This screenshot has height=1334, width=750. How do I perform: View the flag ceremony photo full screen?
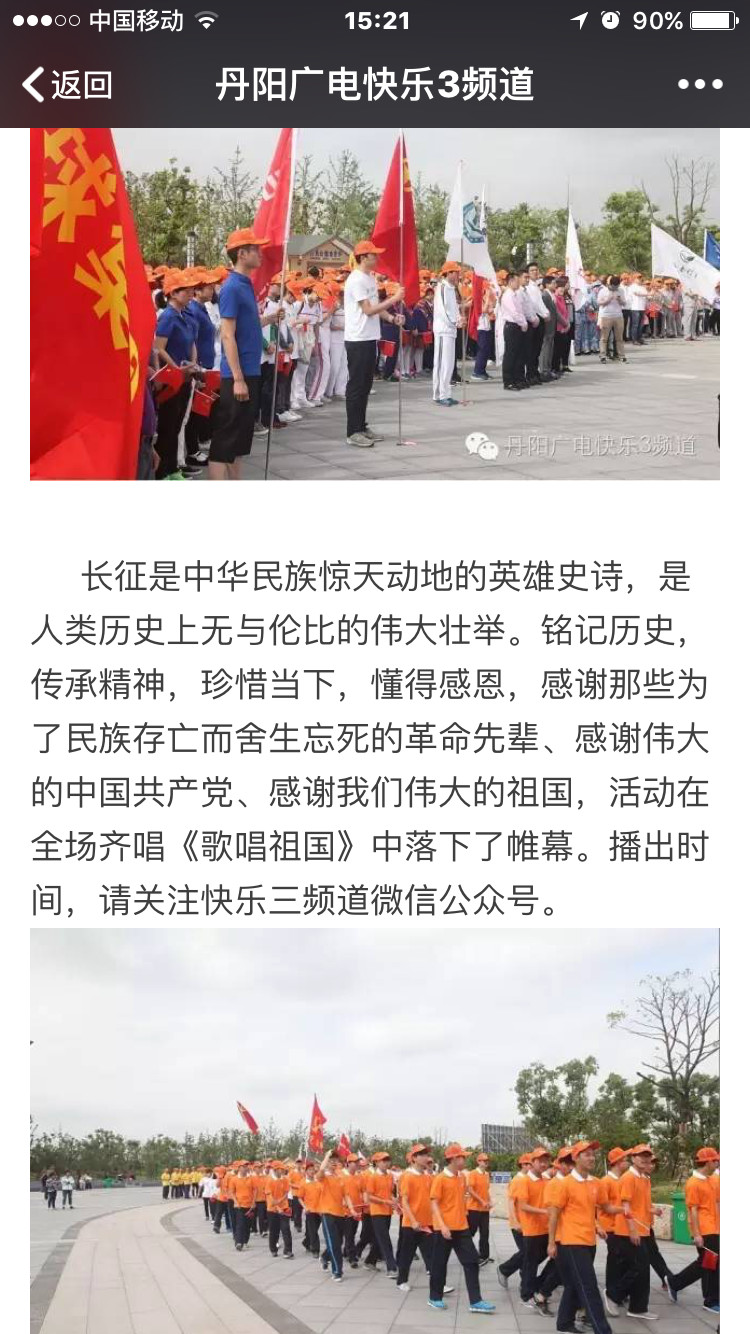click(375, 304)
